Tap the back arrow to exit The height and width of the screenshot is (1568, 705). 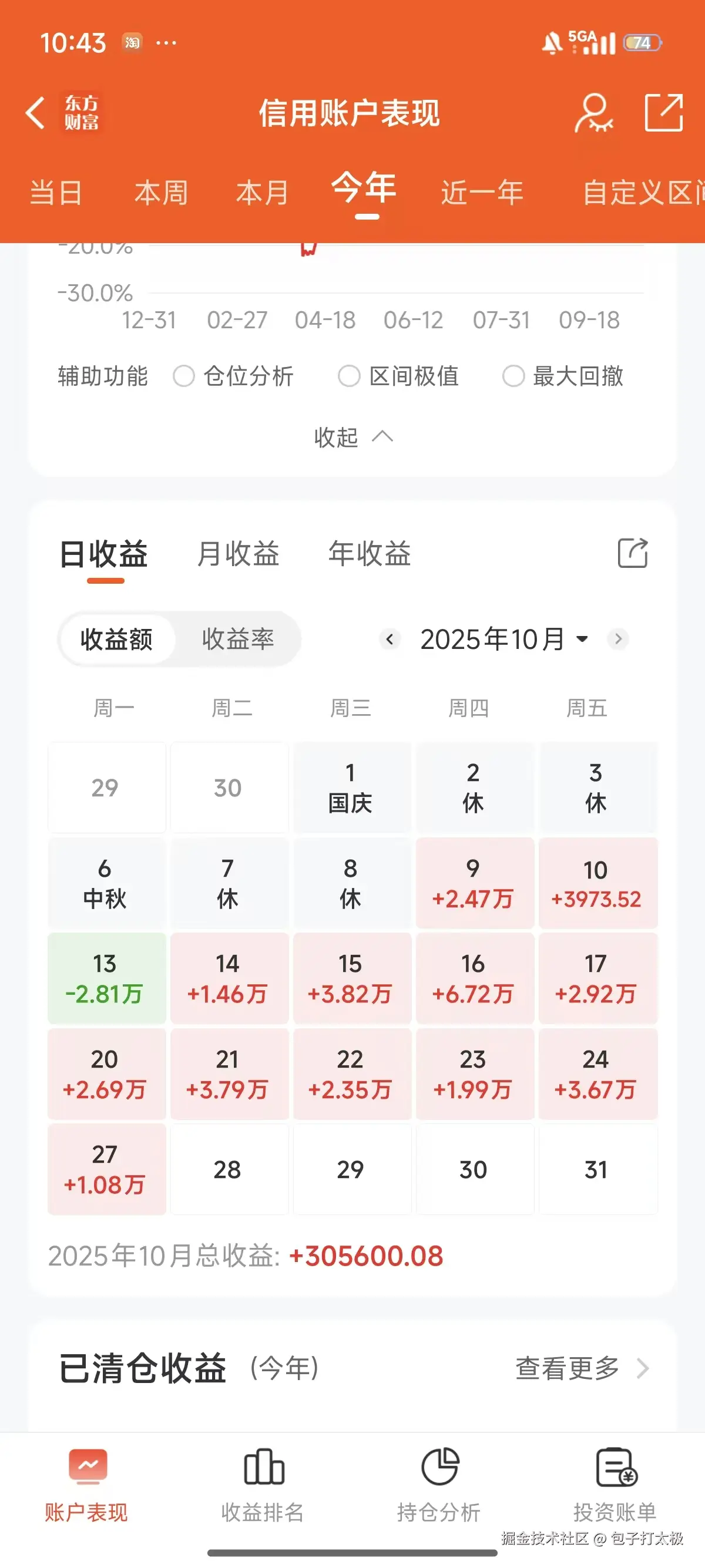(36, 113)
